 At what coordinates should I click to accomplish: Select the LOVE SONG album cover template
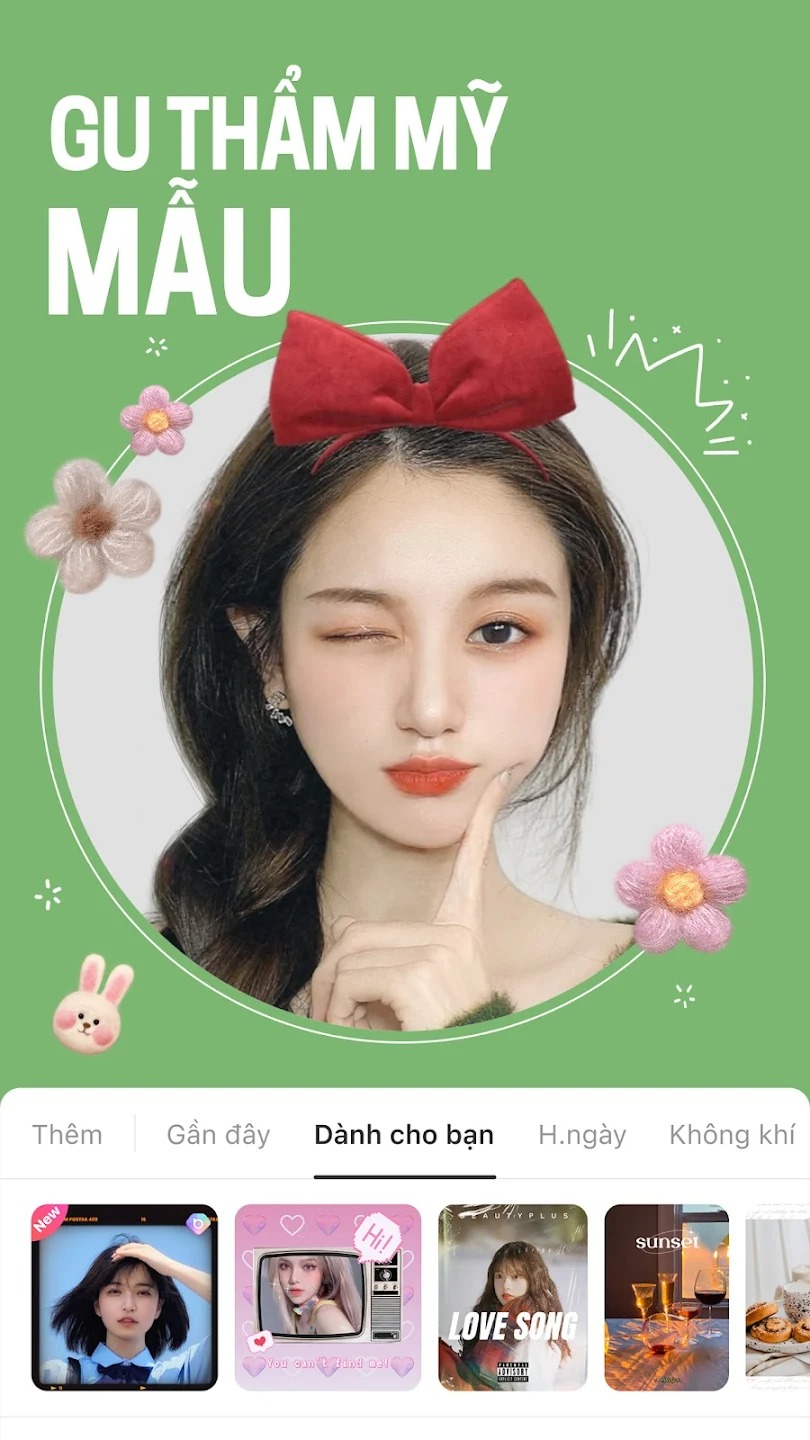(513, 1297)
